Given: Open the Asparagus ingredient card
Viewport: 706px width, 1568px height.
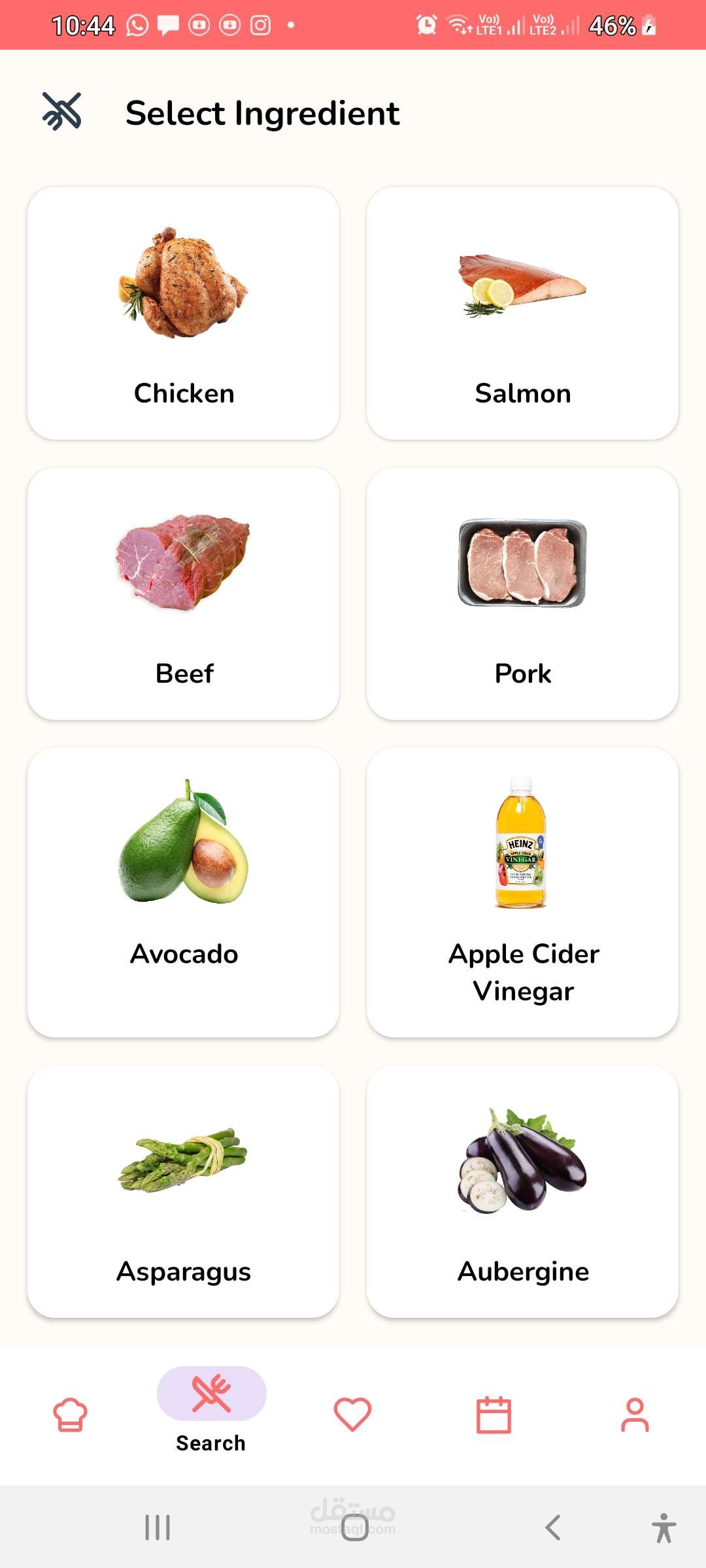Looking at the screenshot, I should coord(183,1191).
